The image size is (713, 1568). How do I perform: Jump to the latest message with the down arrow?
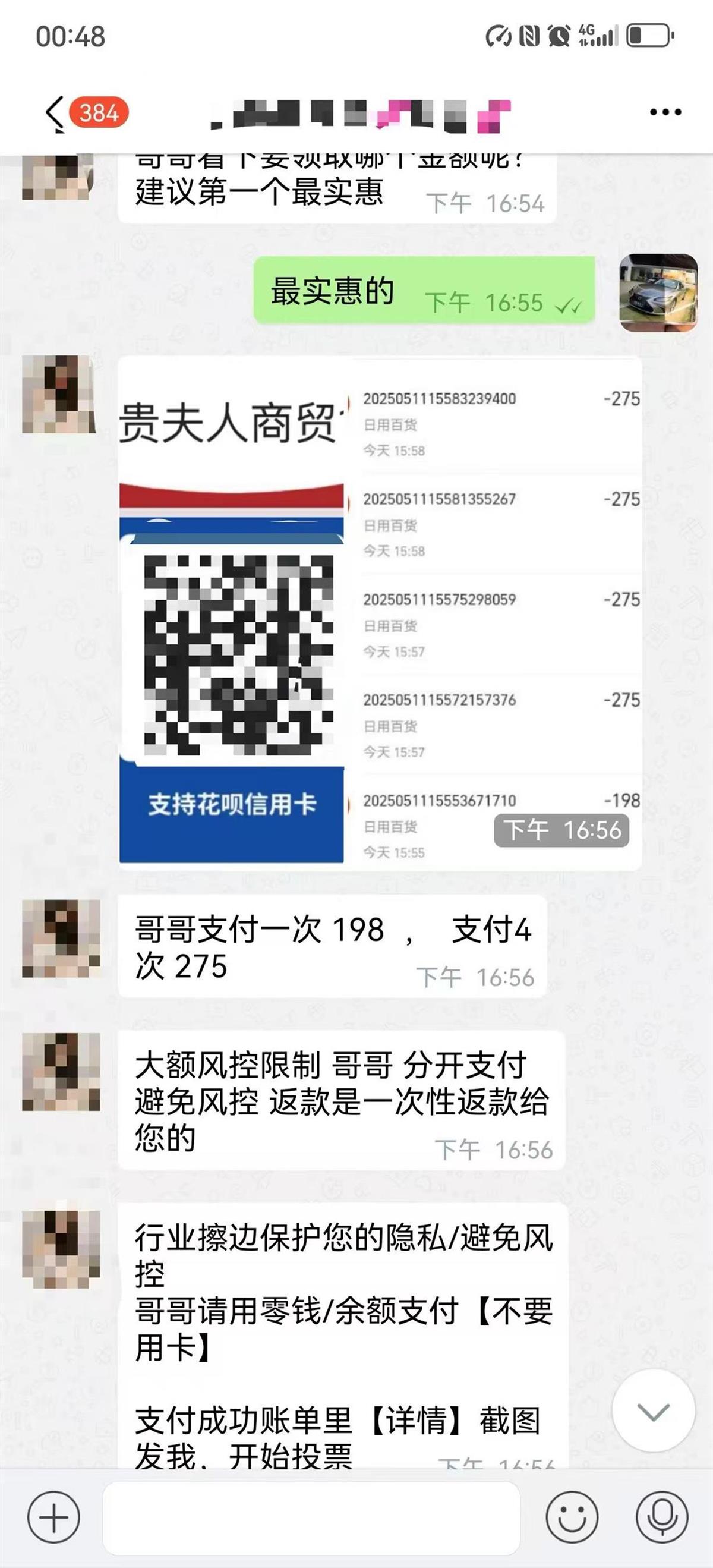click(x=653, y=1412)
